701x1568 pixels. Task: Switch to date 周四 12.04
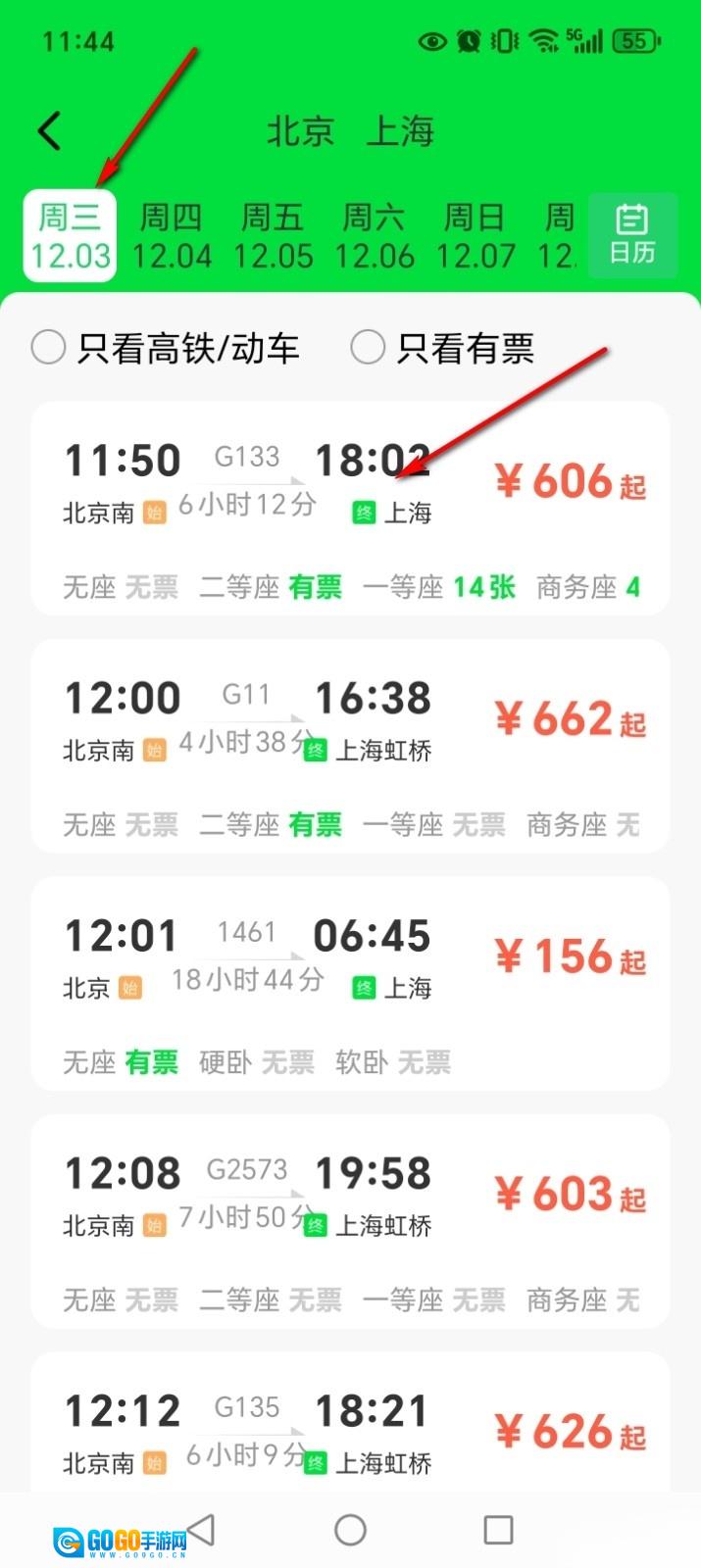coord(172,236)
